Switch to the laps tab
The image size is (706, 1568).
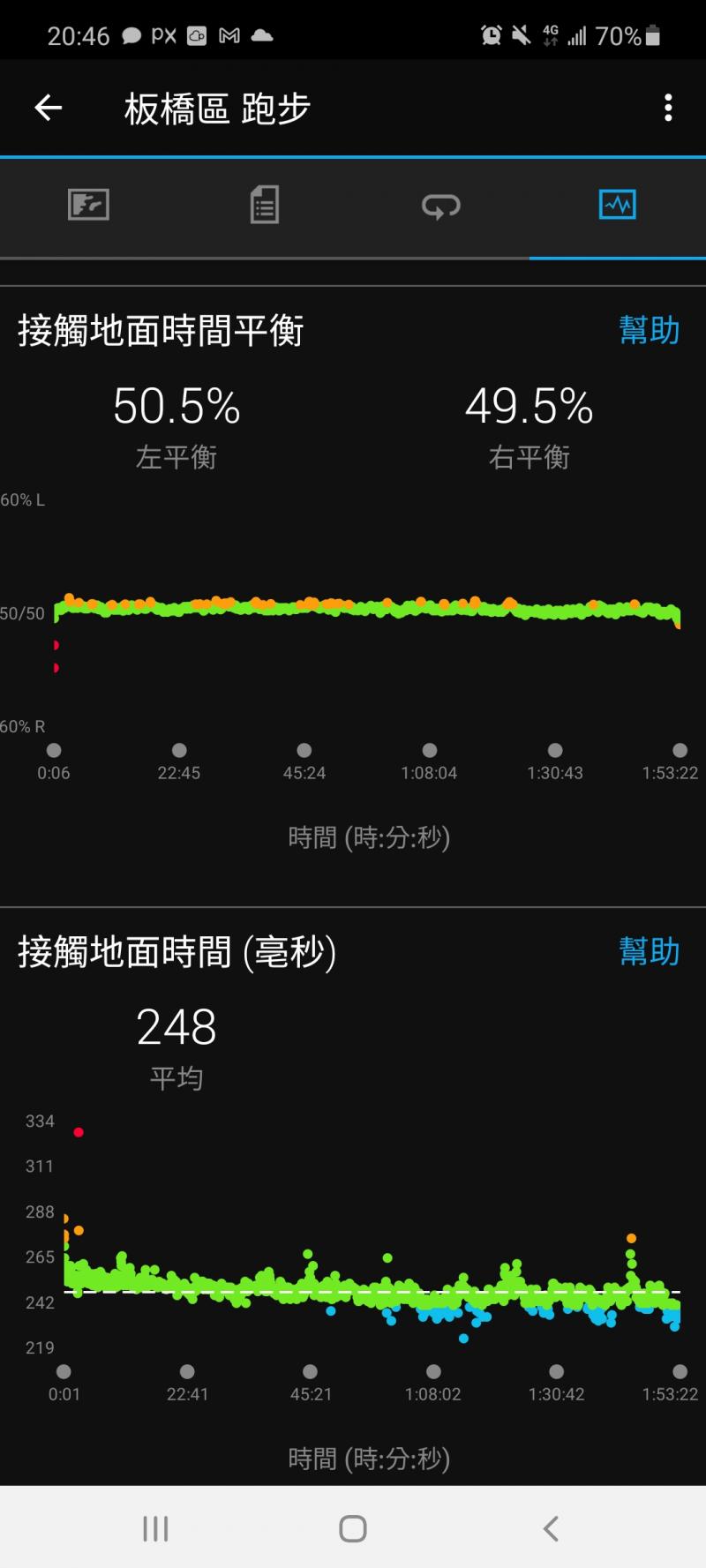point(441,206)
